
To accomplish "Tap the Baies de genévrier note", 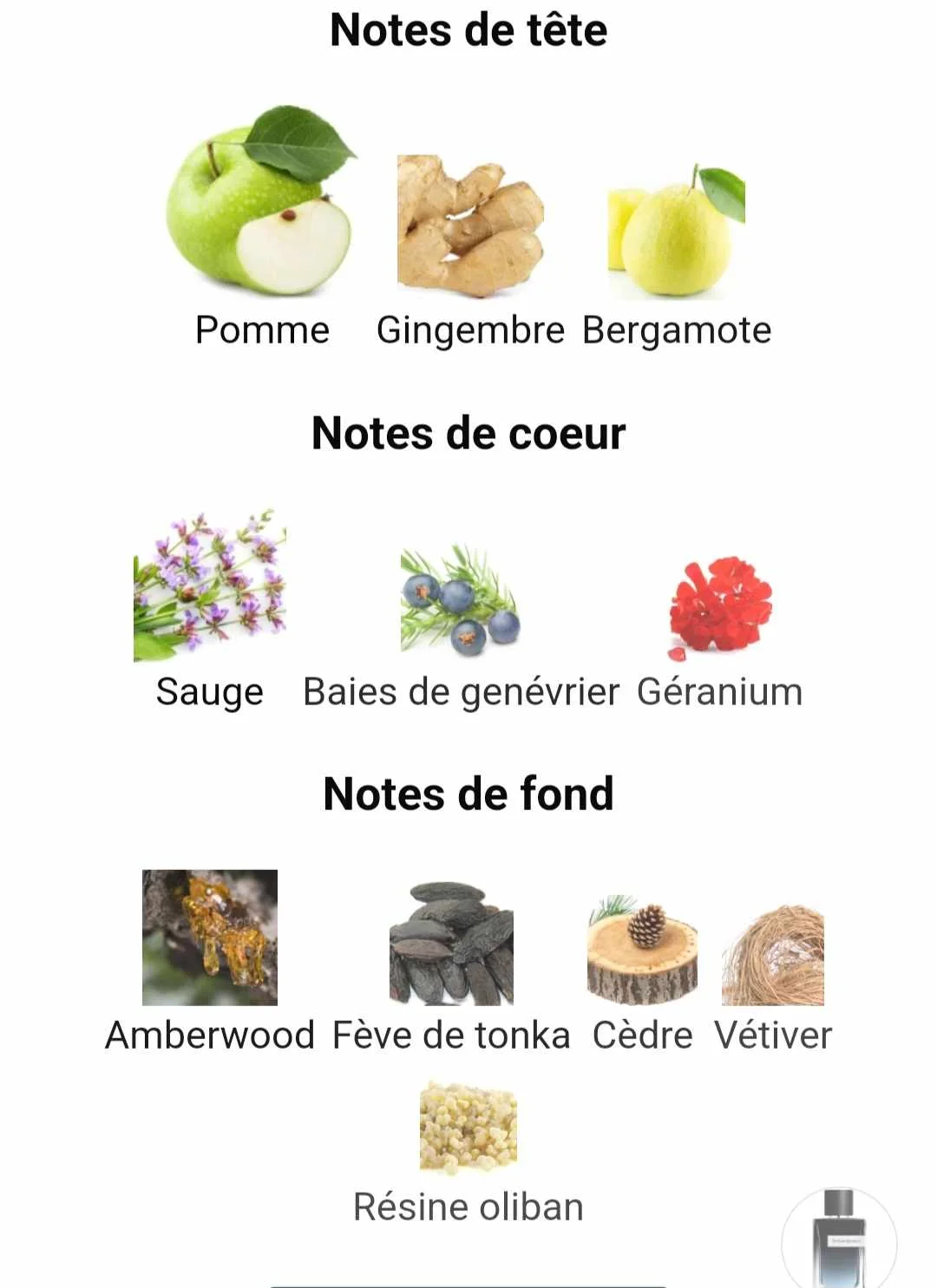I will pos(461,600).
